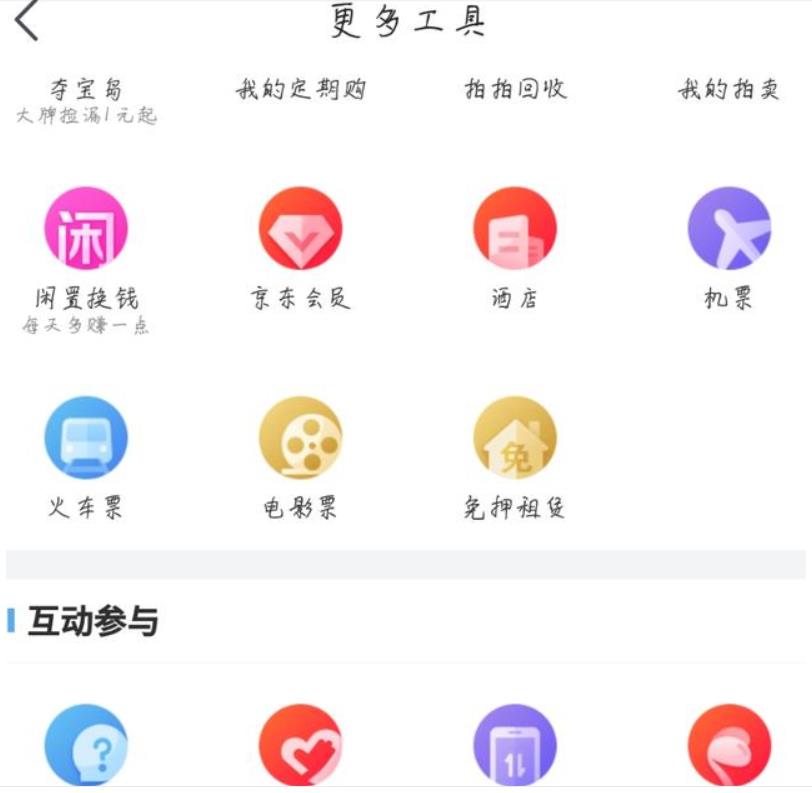Select 拍拍回收
This screenshot has width=812, height=793.
click(515, 89)
